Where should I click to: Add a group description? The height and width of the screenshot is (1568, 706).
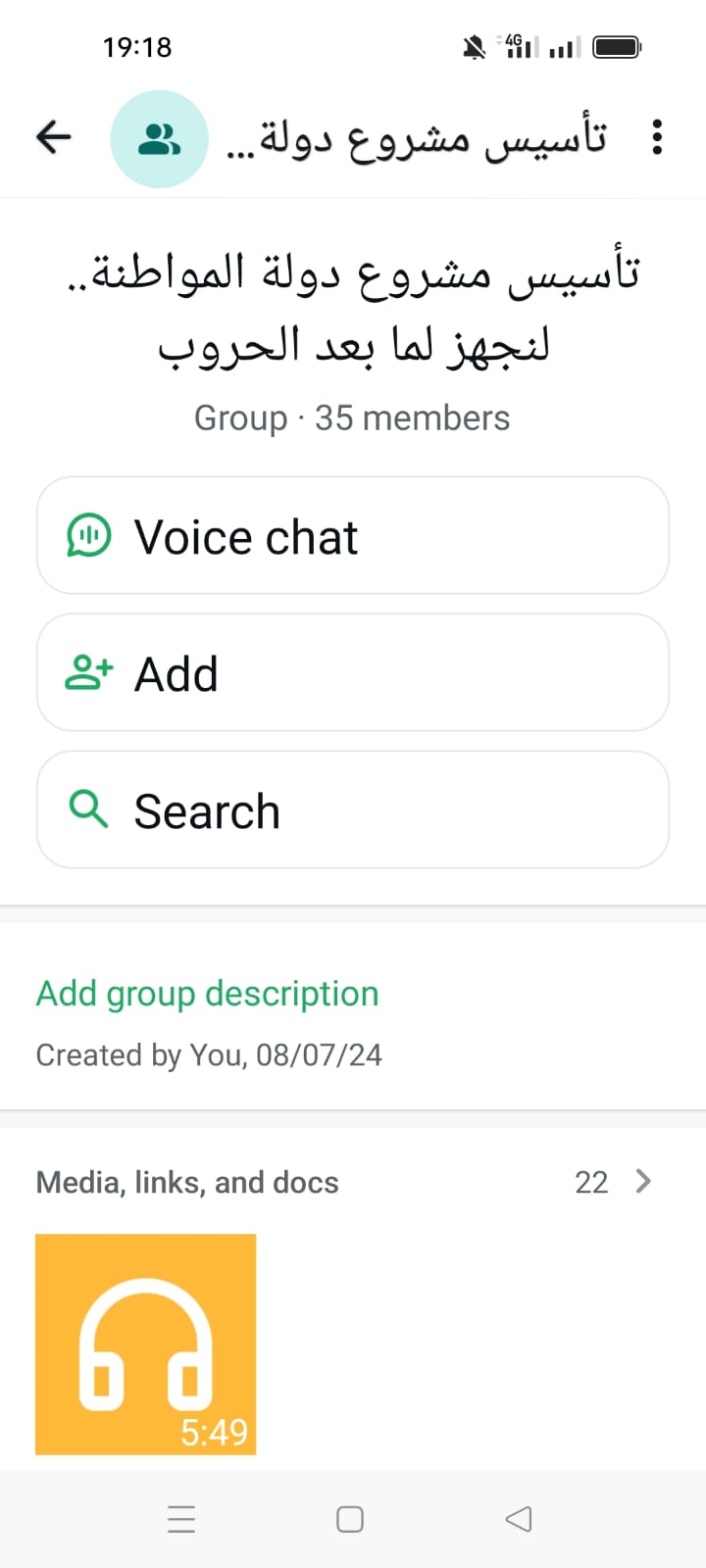click(207, 994)
